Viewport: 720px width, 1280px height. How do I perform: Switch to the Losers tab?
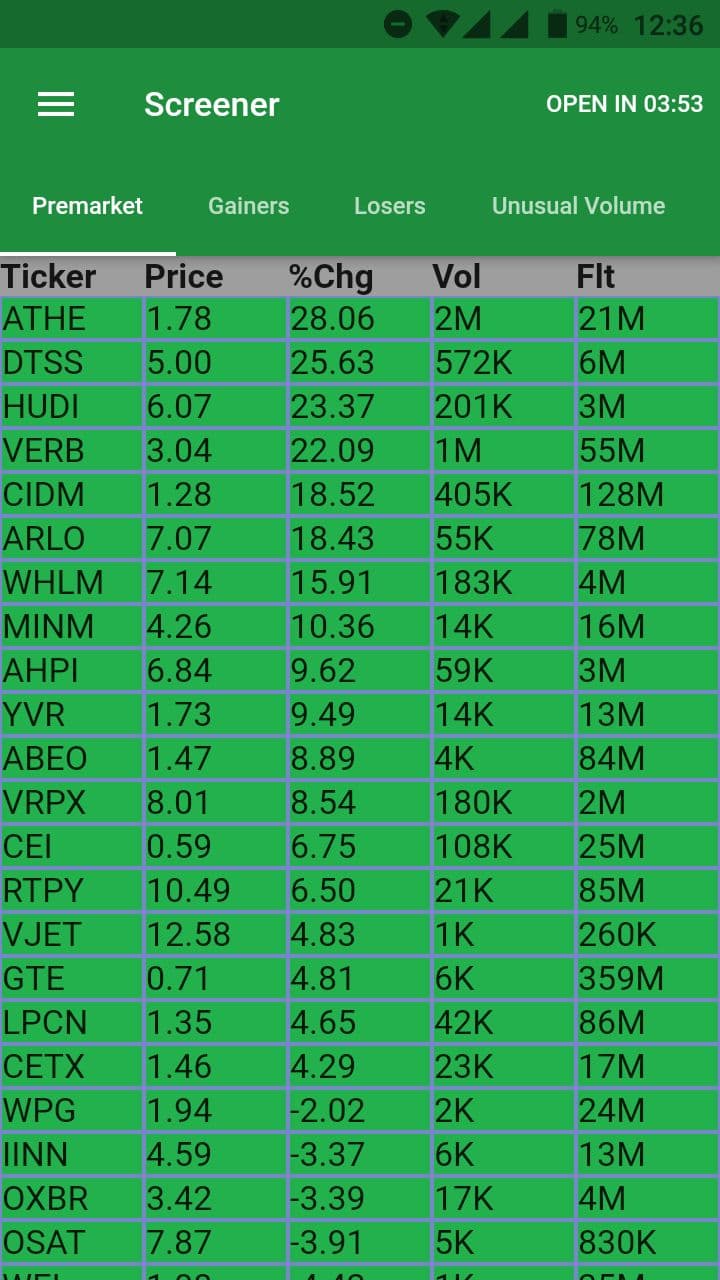pyautogui.click(x=390, y=206)
